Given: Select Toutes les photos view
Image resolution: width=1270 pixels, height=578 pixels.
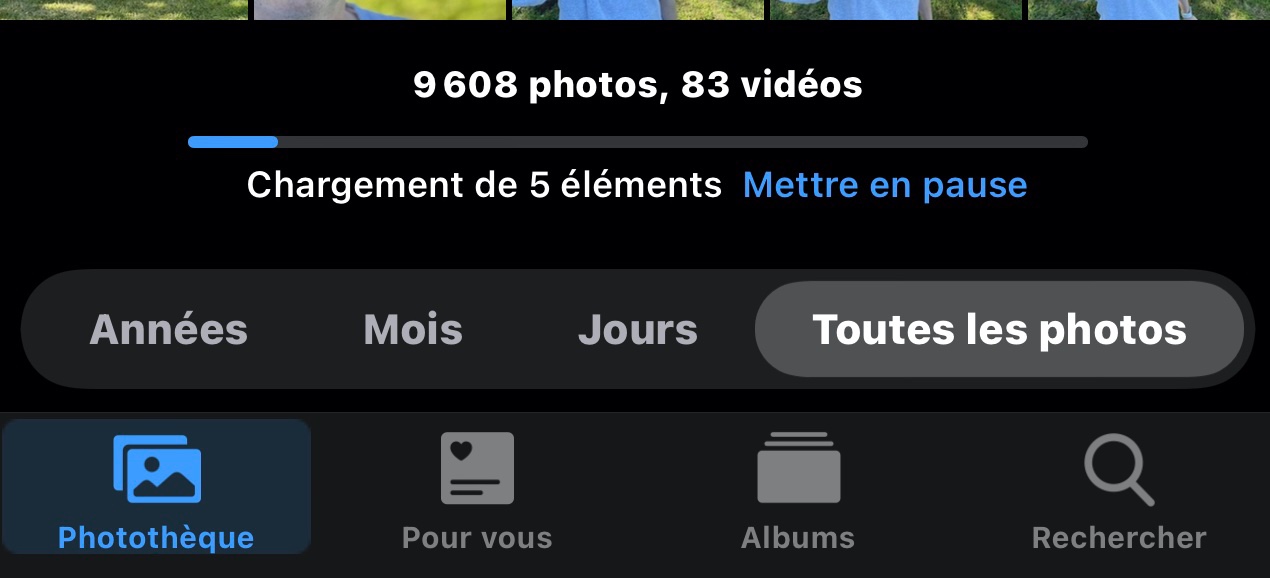Looking at the screenshot, I should pyautogui.click(x=999, y=329).
